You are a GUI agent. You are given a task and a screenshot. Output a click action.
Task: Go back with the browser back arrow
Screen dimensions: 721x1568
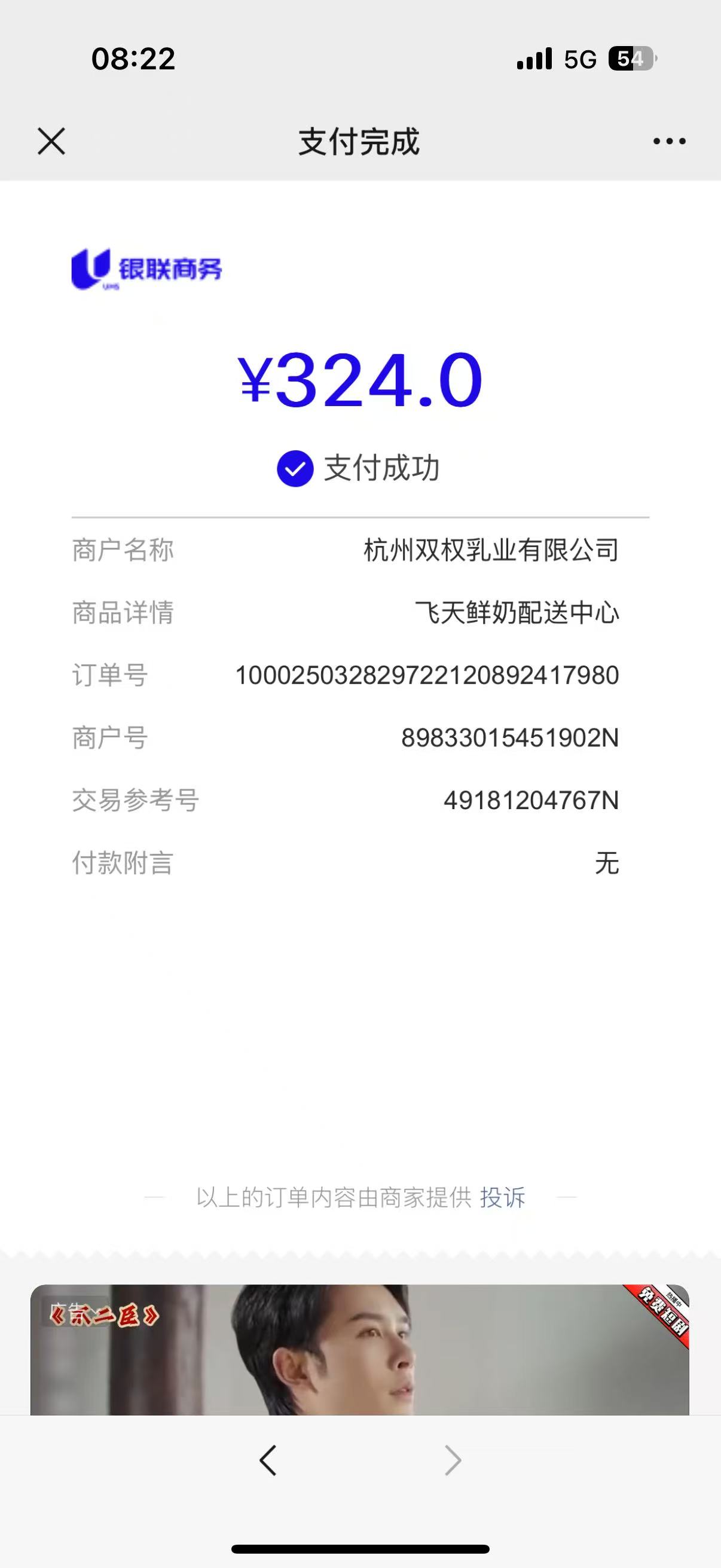[268, 1460]
